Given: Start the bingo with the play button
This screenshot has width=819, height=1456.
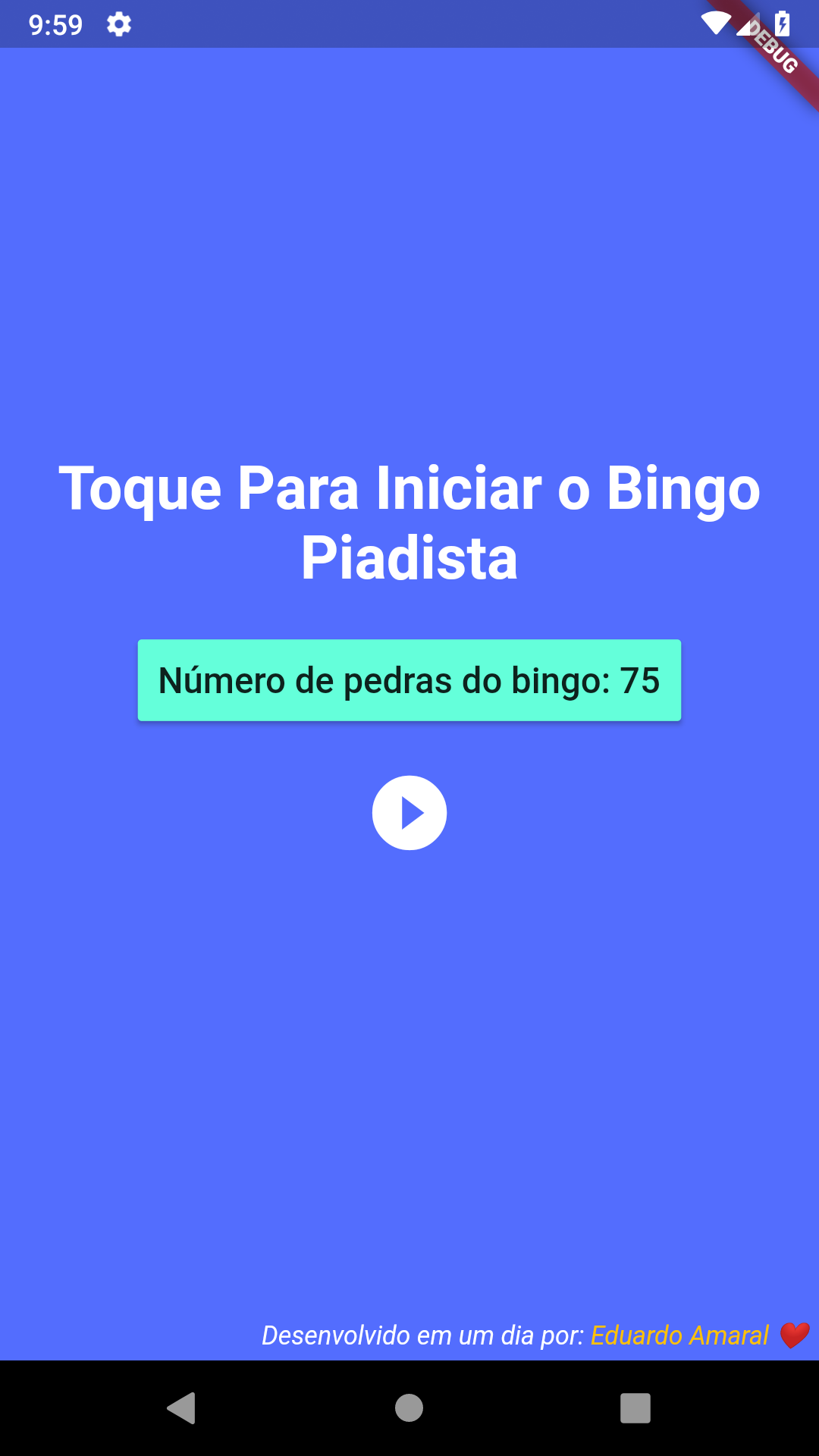Looking at the screenshot, I should tap(409, 813).
